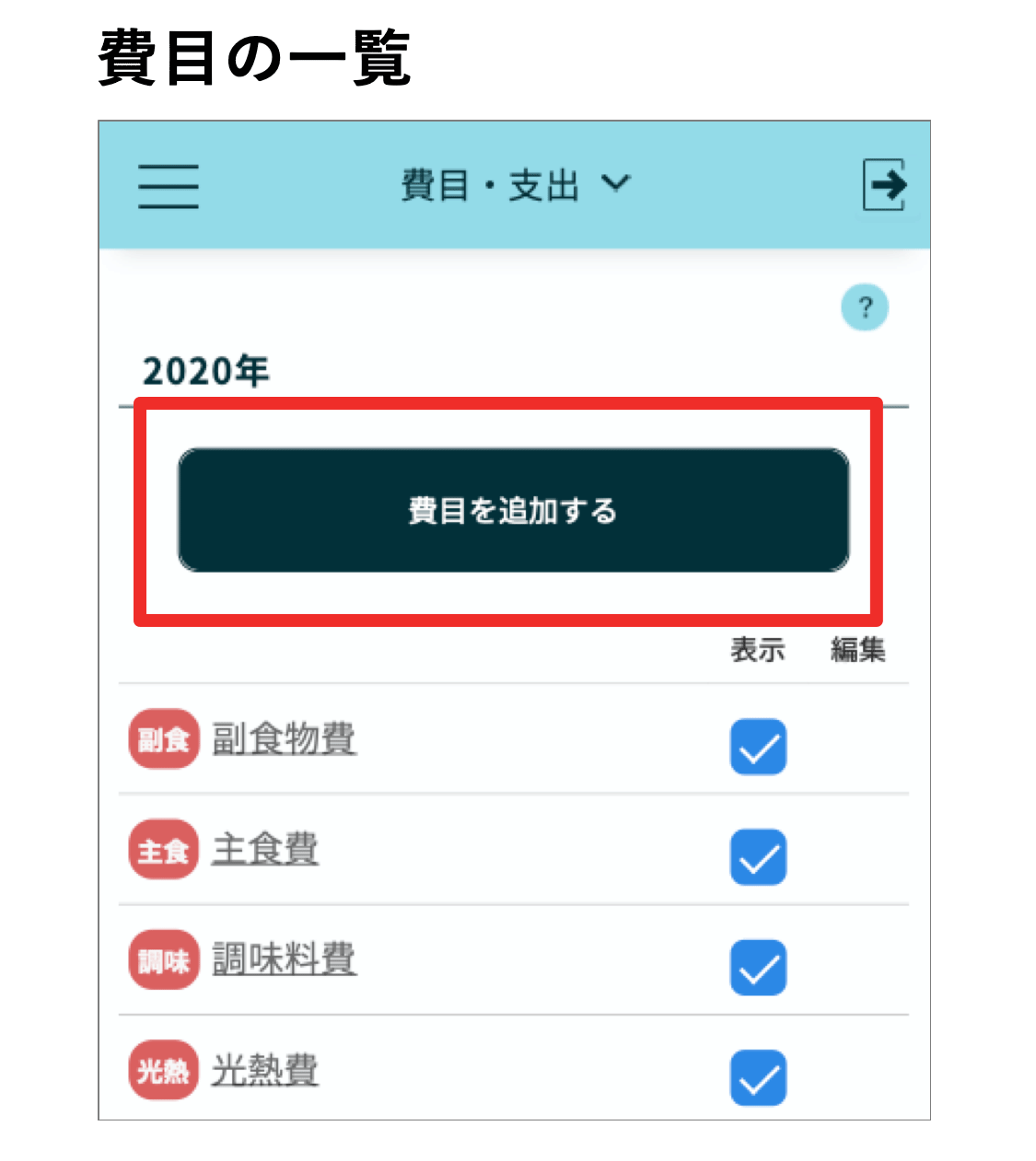
Task: Toggle the display checkbox for 光熱費
Action: 758,1077
